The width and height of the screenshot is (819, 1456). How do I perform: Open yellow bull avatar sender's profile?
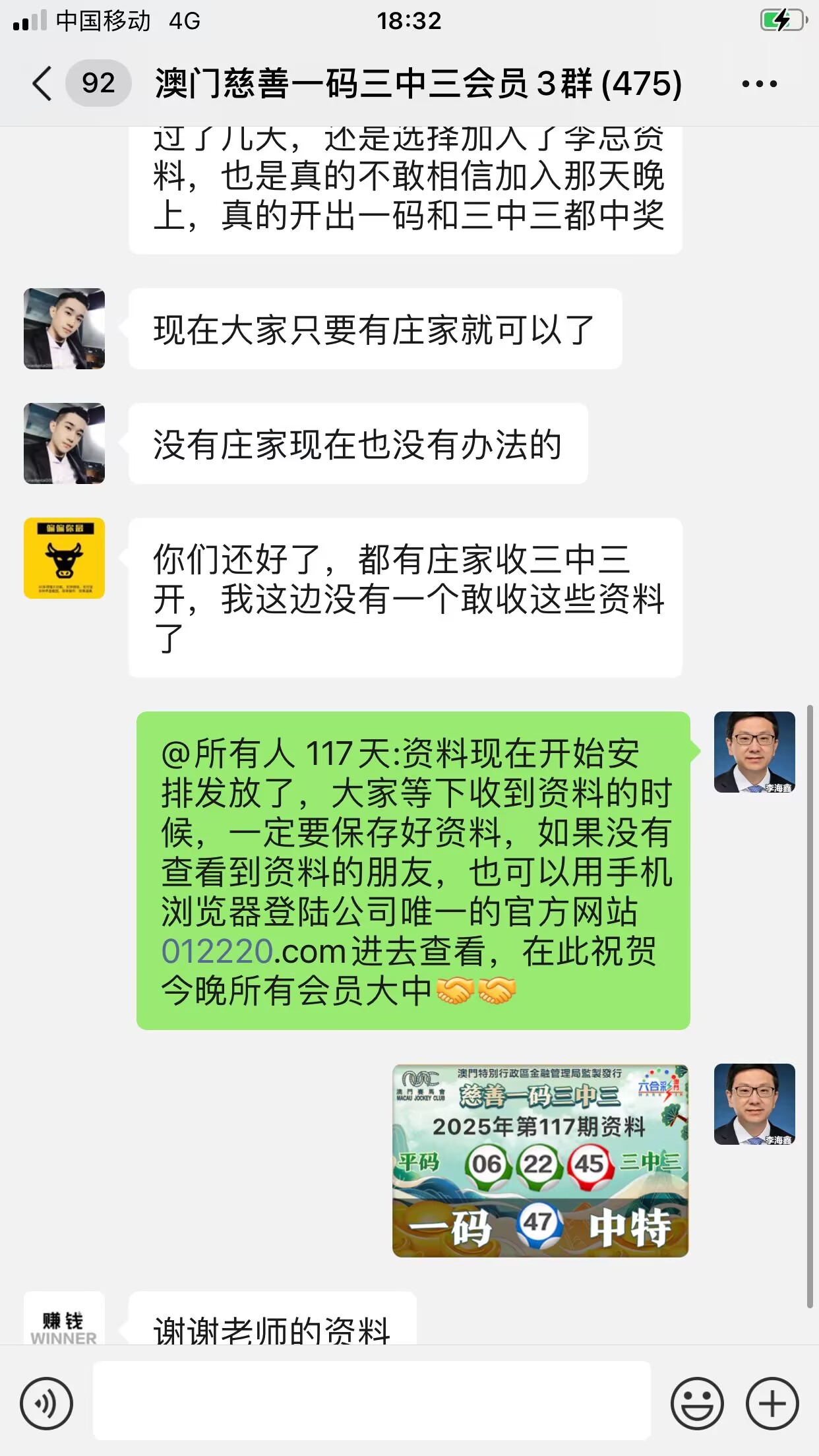click(64, 558)
